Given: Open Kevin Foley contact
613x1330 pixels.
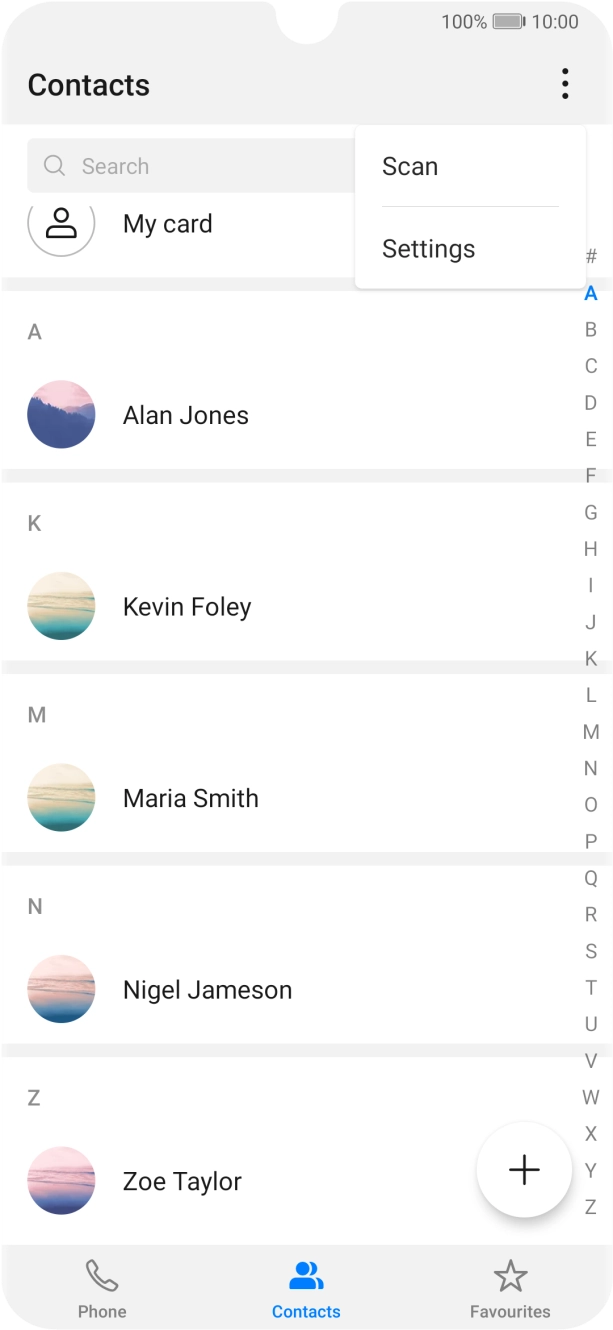Looking at the screenshot, I should point(186,607).
